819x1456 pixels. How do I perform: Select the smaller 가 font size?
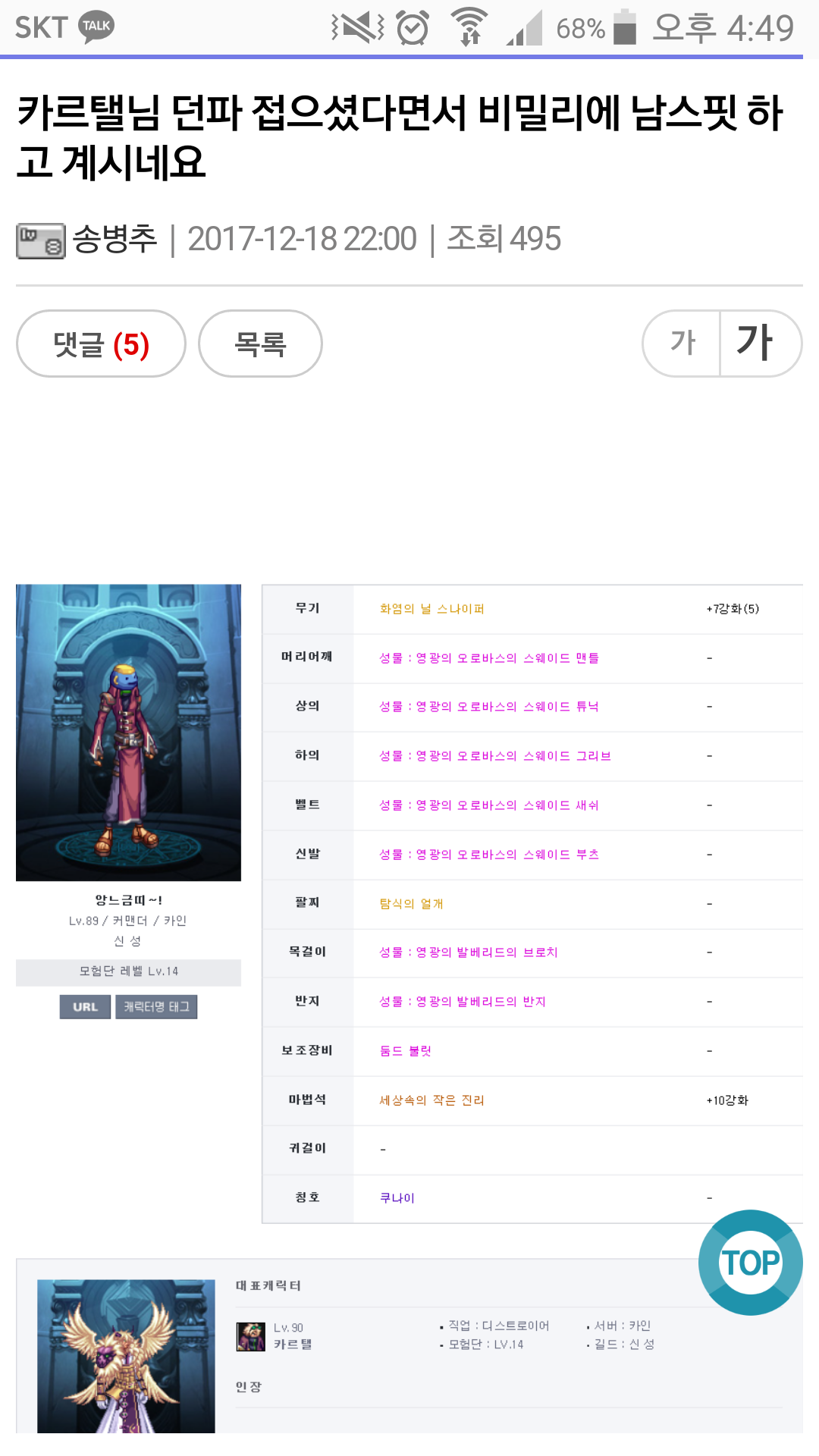(x=682, y=343)
